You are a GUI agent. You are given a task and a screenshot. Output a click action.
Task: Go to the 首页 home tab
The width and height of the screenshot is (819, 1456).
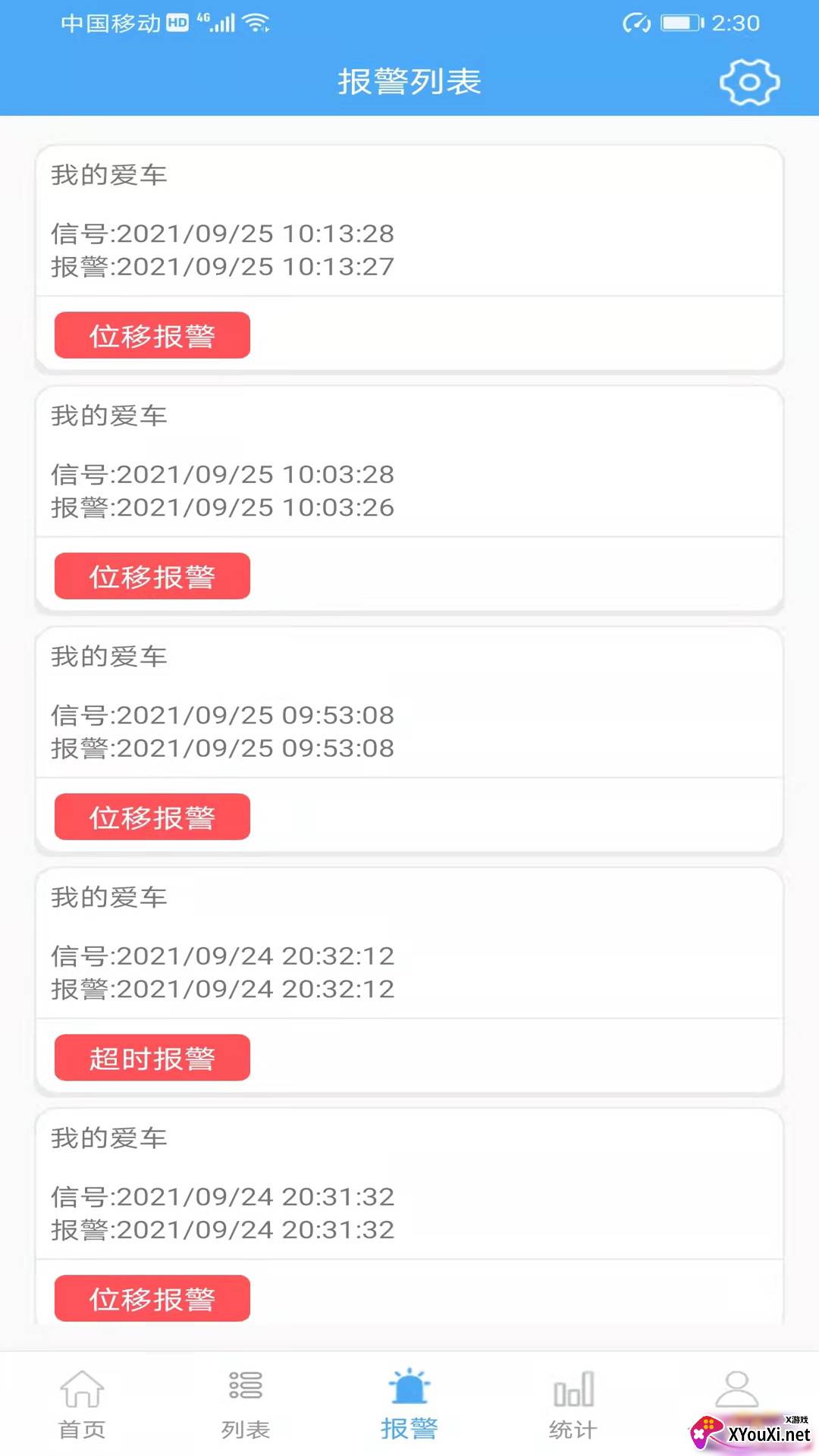click(x=82, y=1404)
